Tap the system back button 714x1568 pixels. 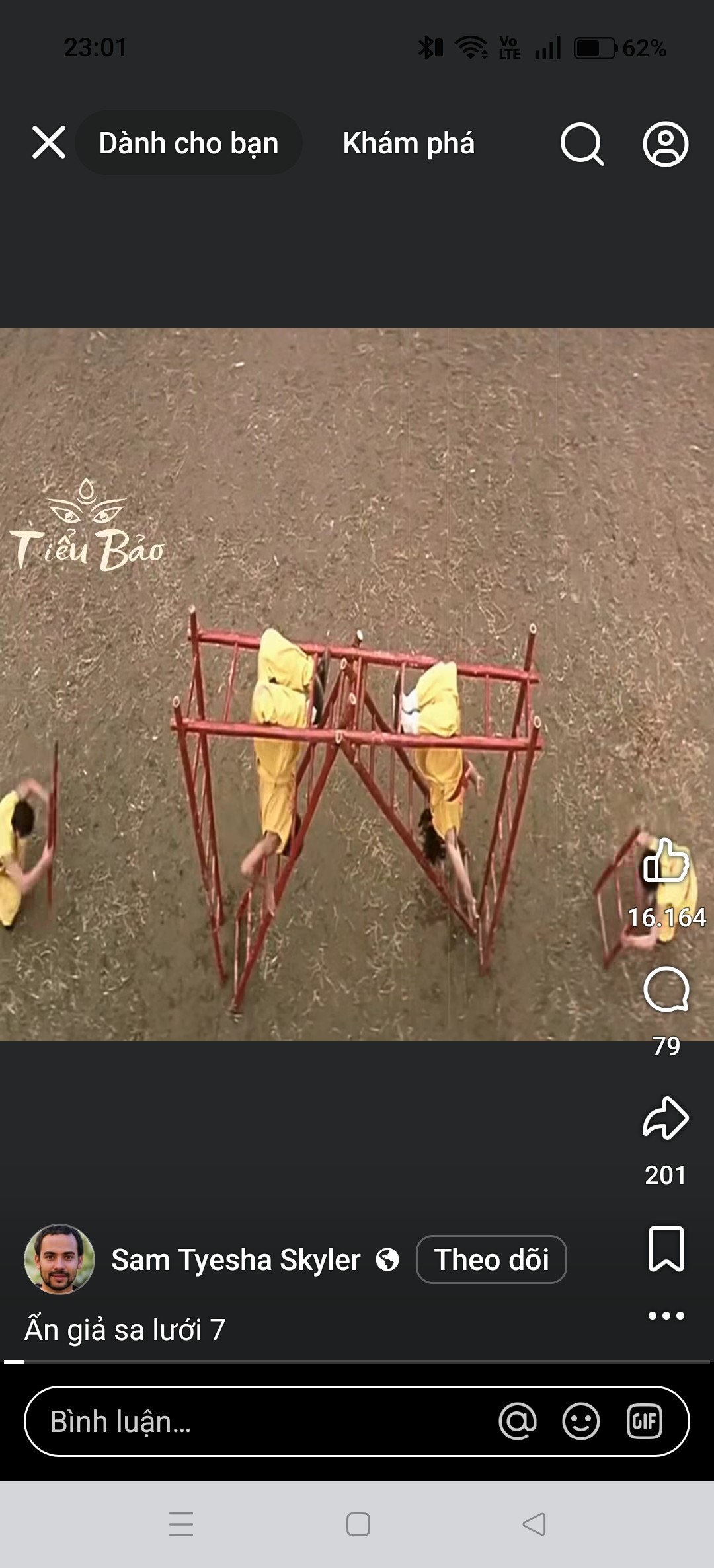pyautogui.click(x=534, y=1524)
